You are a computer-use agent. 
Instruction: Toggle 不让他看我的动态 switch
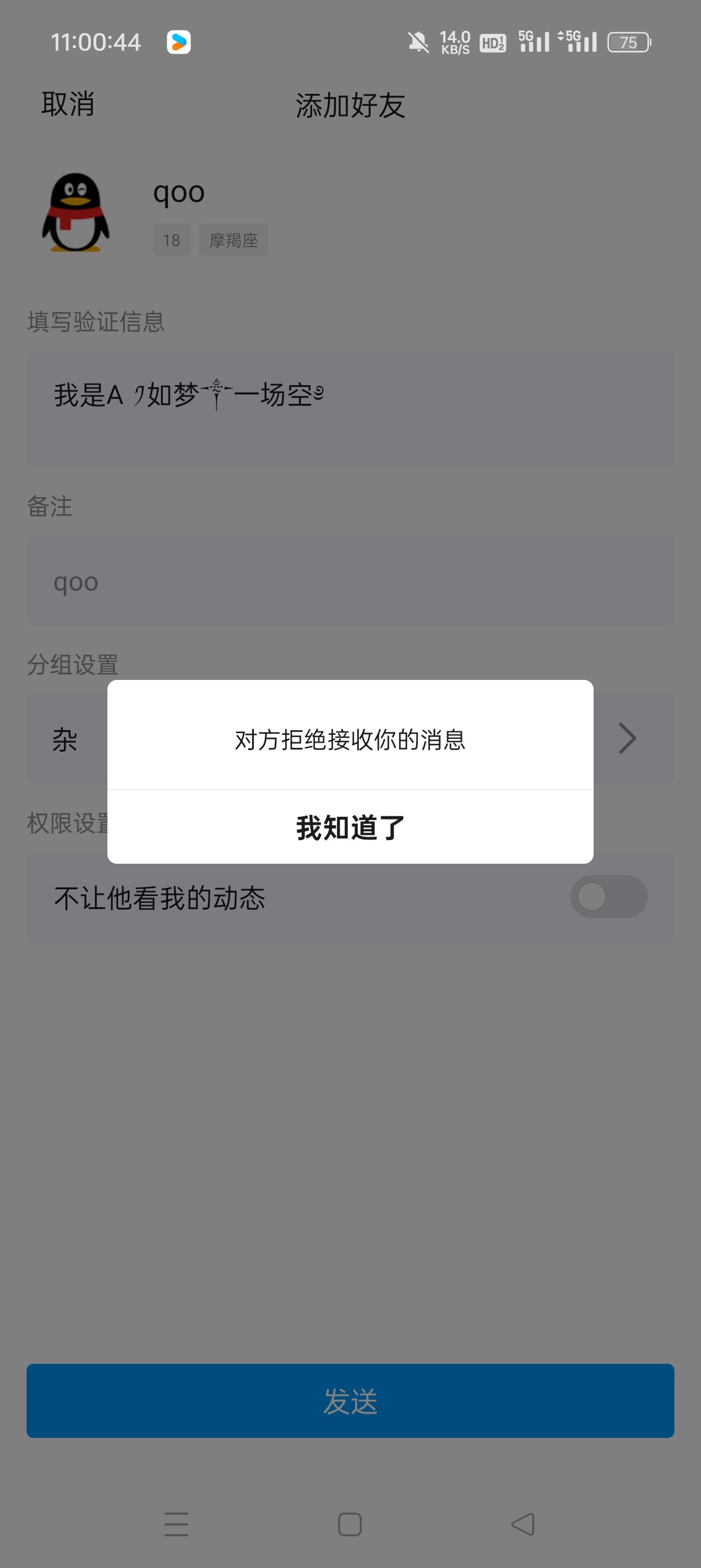(x=608, y=897)
